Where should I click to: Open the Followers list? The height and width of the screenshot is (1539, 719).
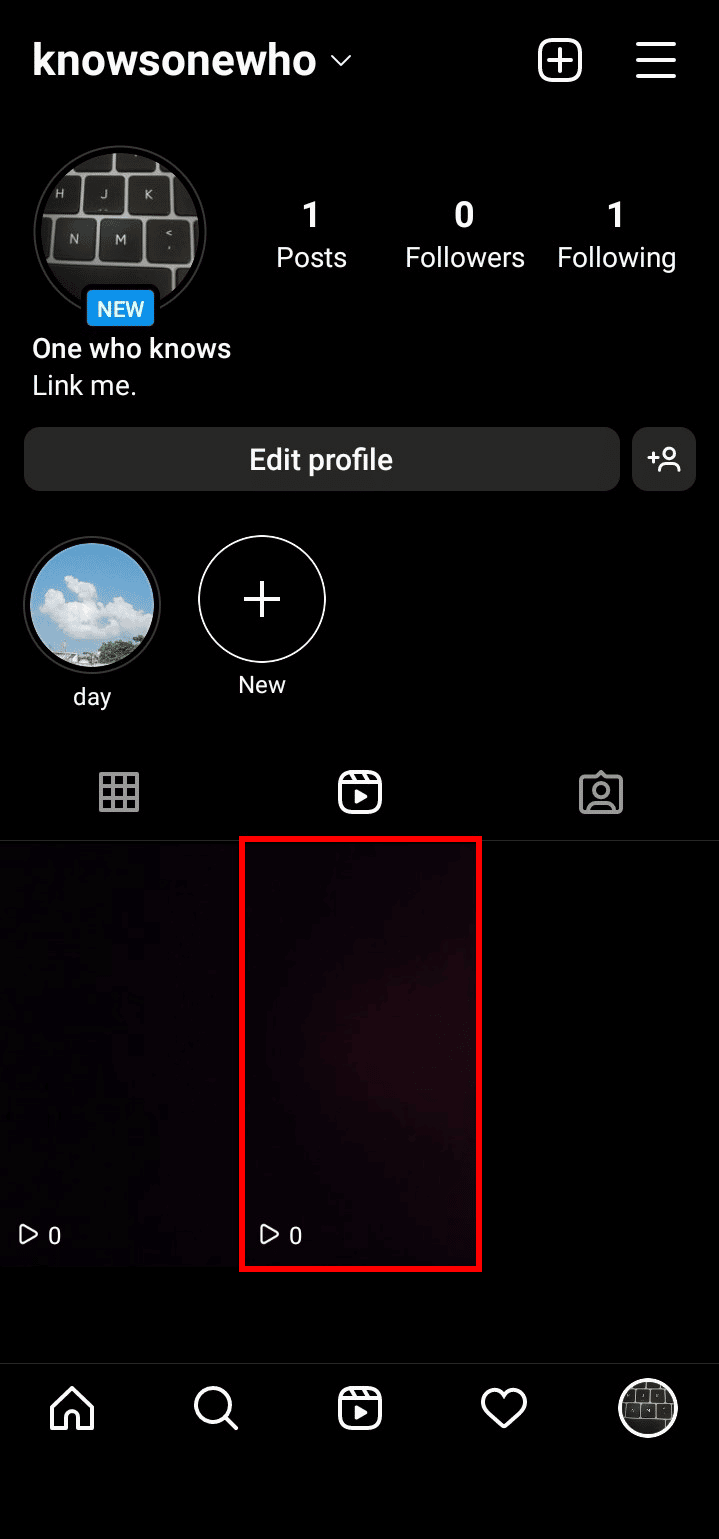click(x=464, y=235)
